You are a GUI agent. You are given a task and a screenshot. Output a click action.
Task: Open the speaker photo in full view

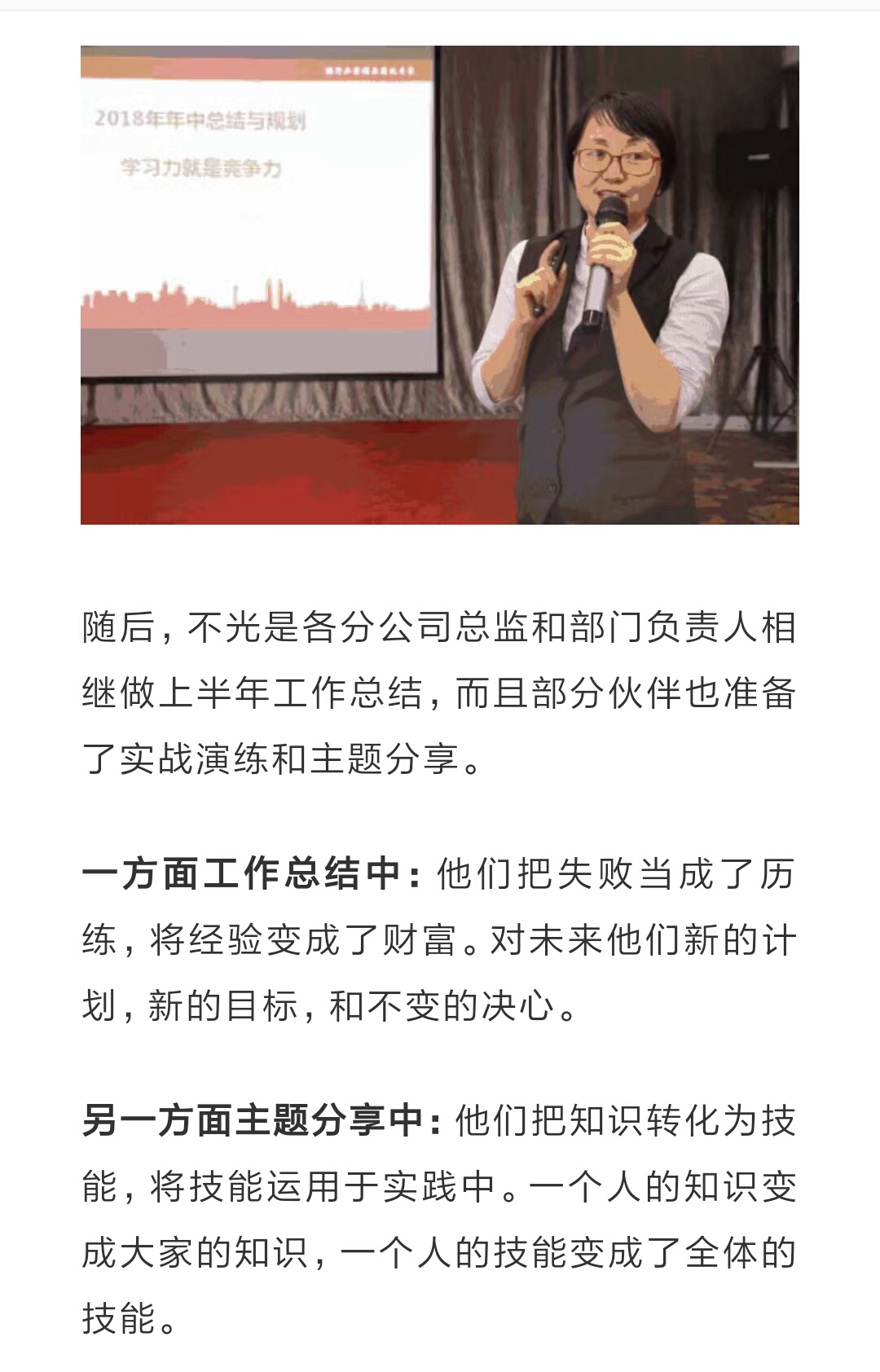[440, 285]
